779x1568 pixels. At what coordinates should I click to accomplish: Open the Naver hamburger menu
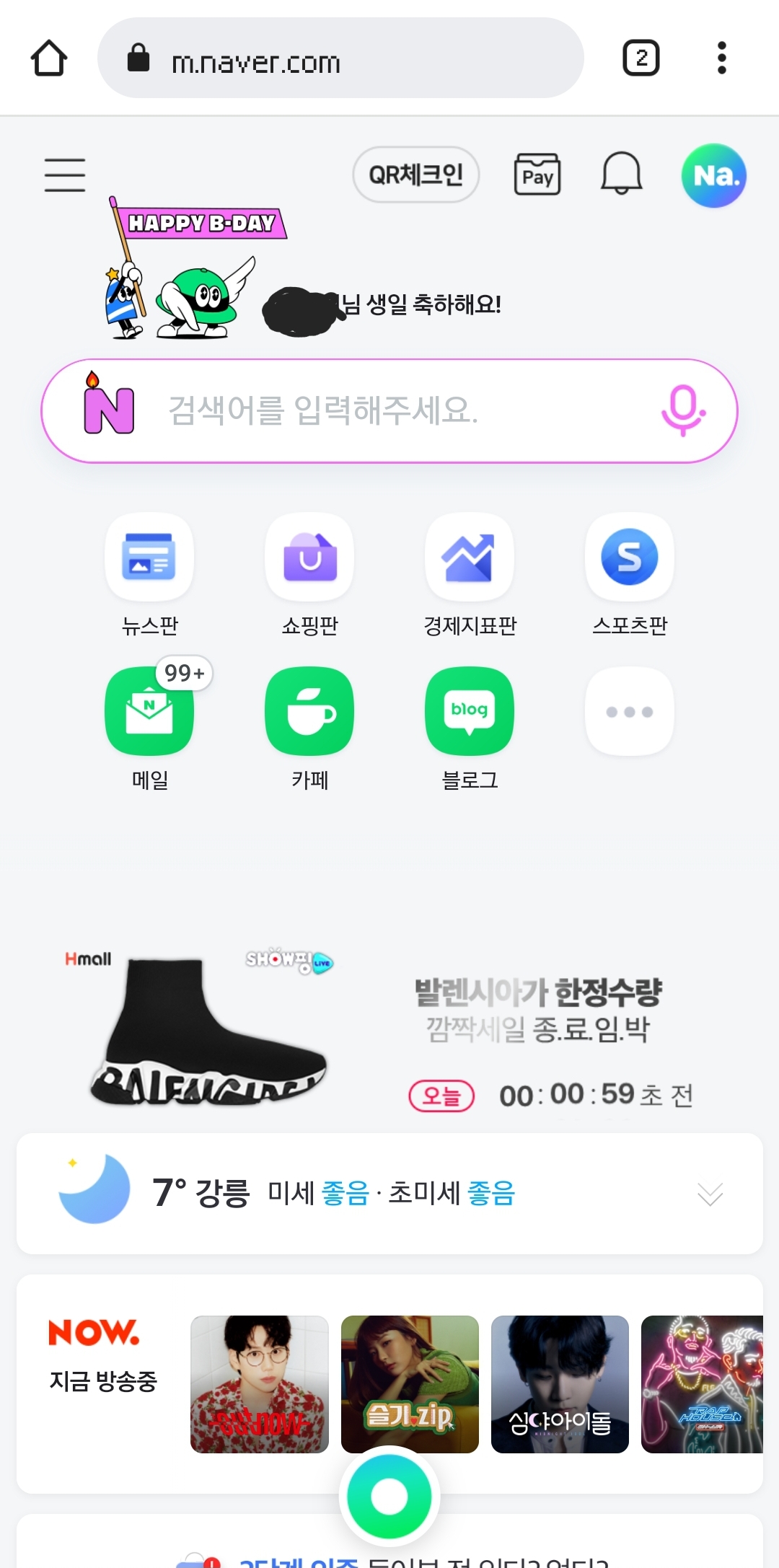pyautogui.click(x=65, y=175)
